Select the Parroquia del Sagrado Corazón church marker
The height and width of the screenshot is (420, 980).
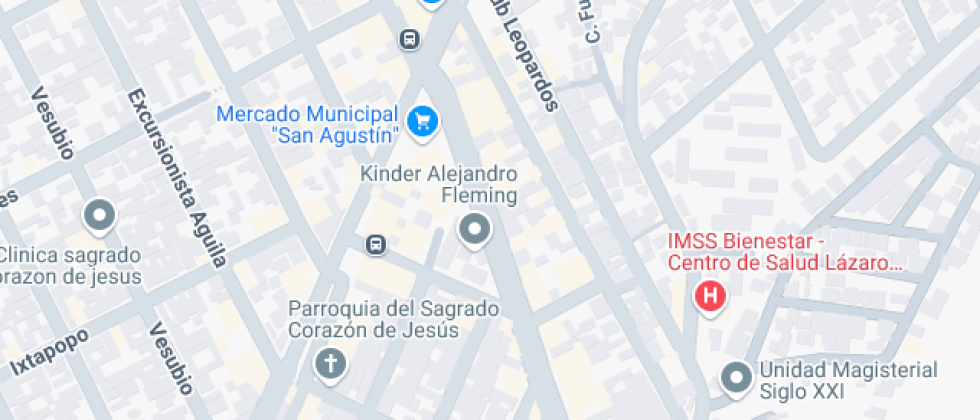[329, 365]
